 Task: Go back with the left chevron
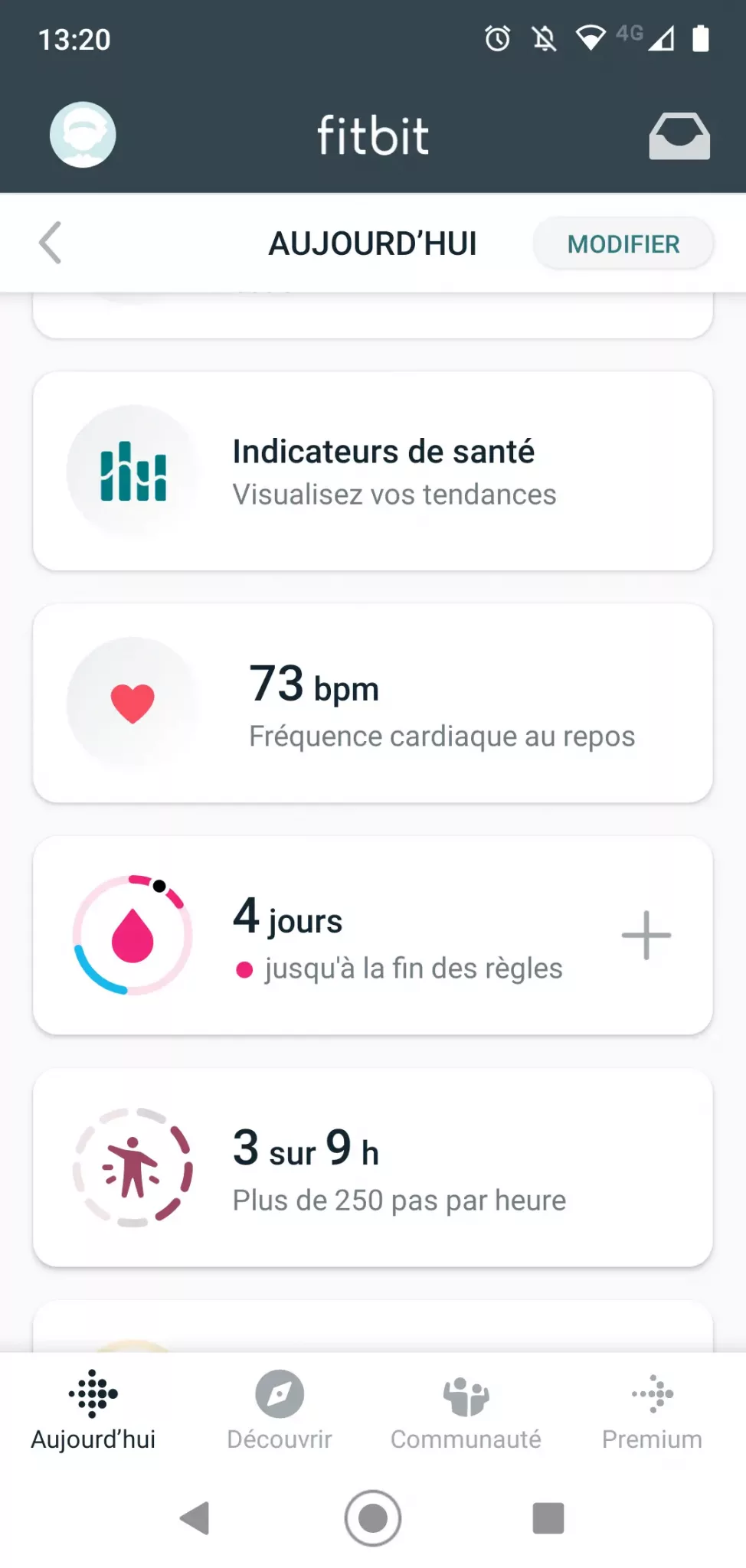click(51, 243)
